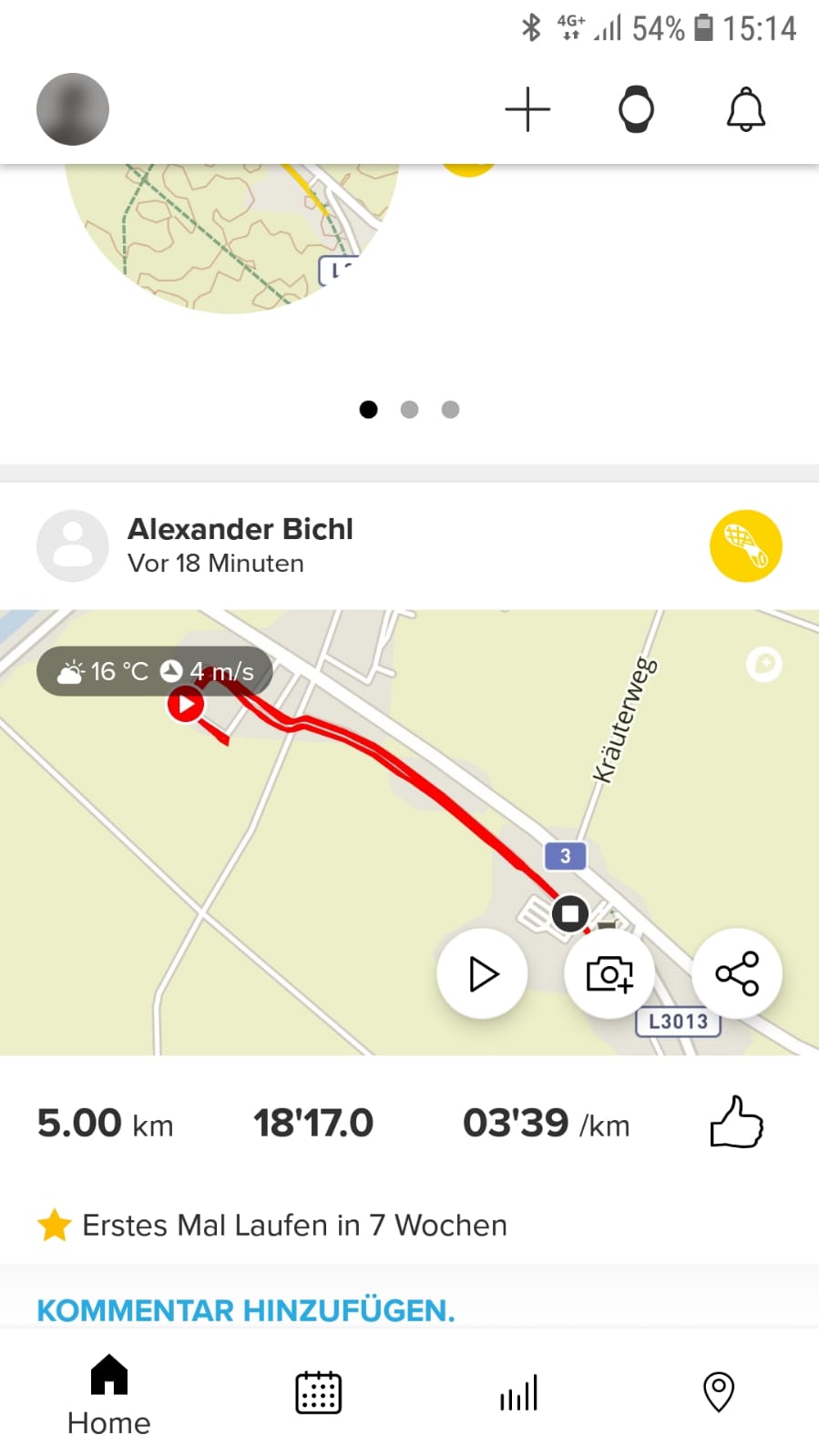The height and width of the screenshot is (1456, 819).
Task: Tap the comment bubble icon on the map
Action: pos(763,664)
